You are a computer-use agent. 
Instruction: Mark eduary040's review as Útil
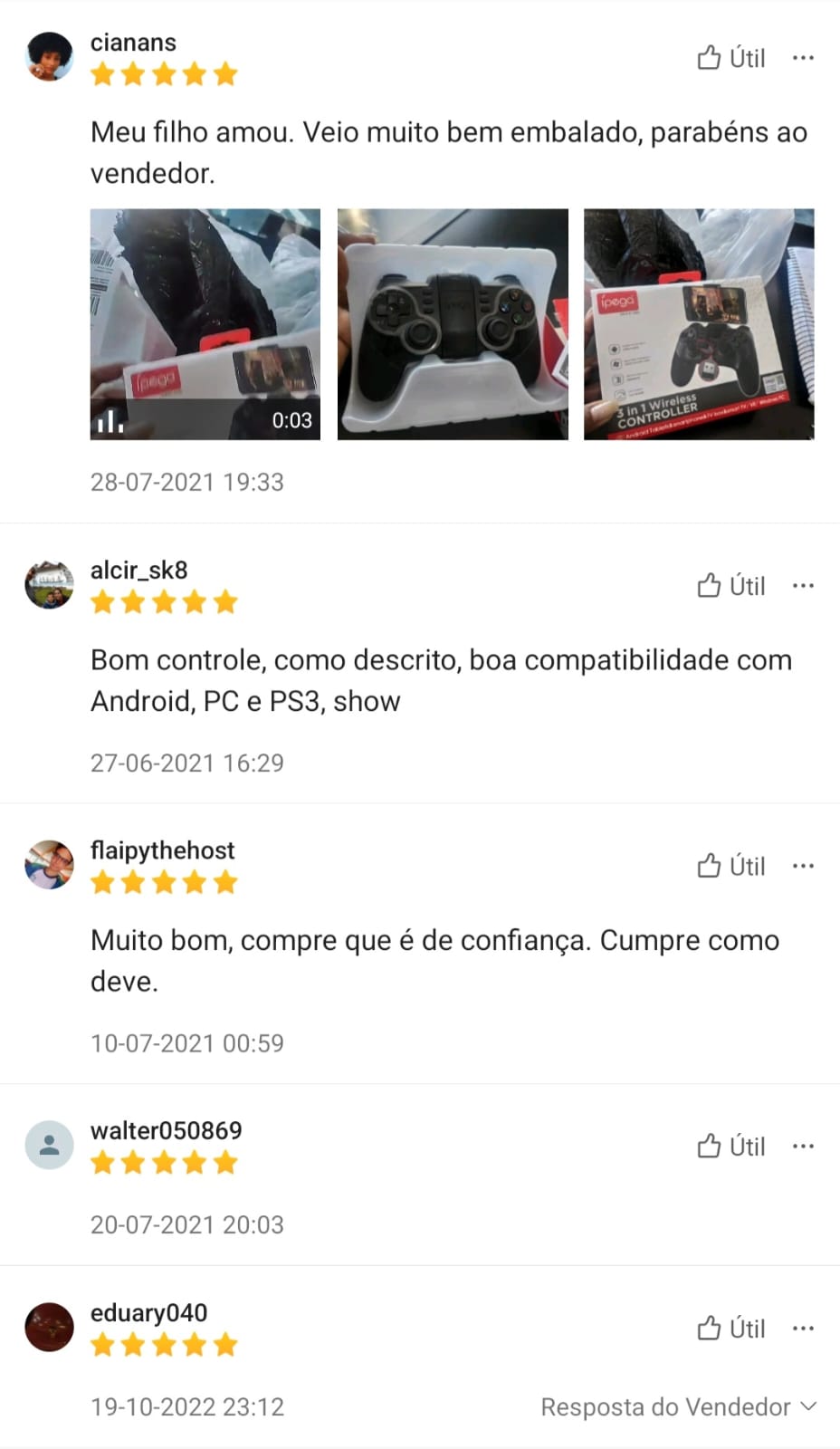(x=730, y=1329)
